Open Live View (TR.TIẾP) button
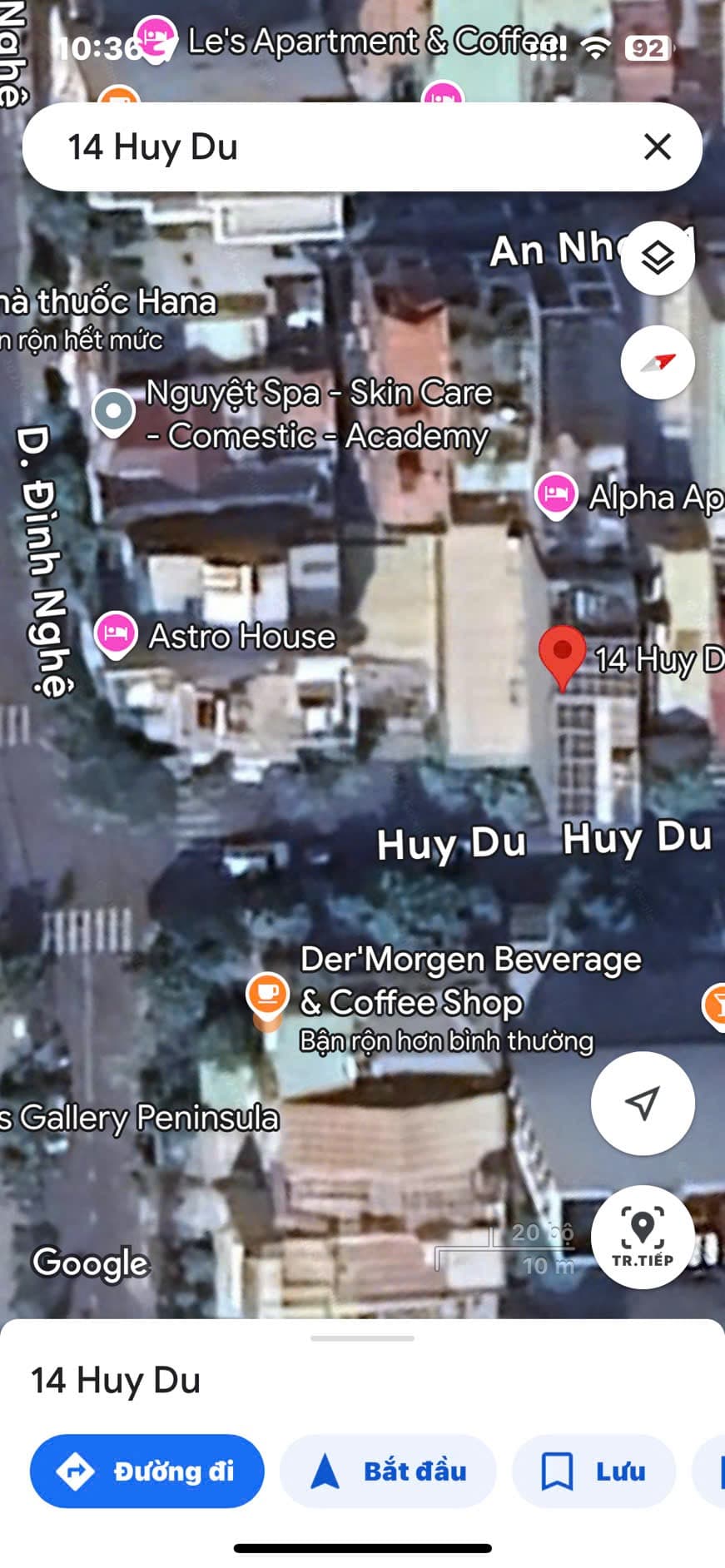The image size is (725, 1568). (642, 1237)
